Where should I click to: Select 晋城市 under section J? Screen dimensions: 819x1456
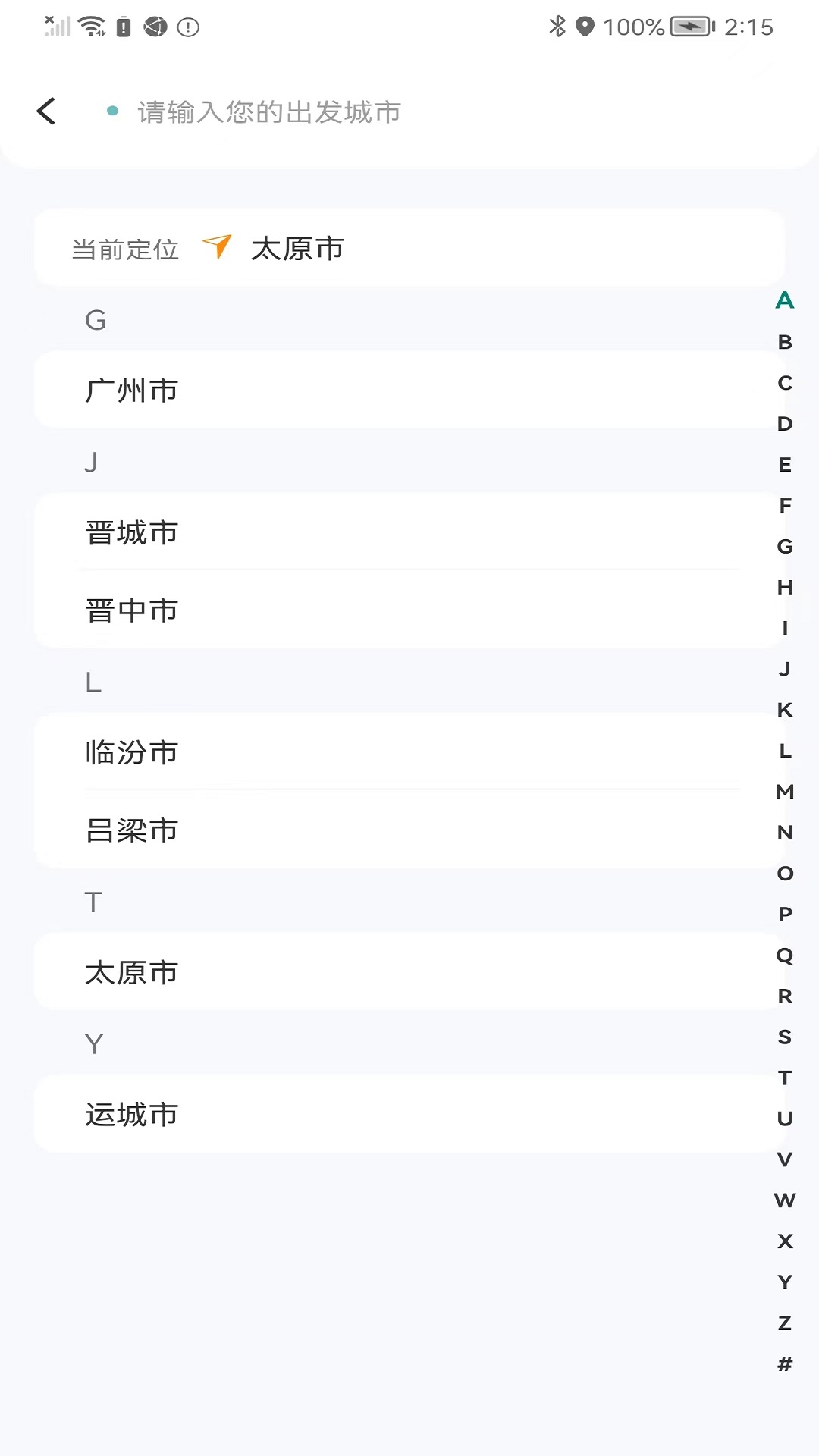pyautogui.click(x=131, y=532)
